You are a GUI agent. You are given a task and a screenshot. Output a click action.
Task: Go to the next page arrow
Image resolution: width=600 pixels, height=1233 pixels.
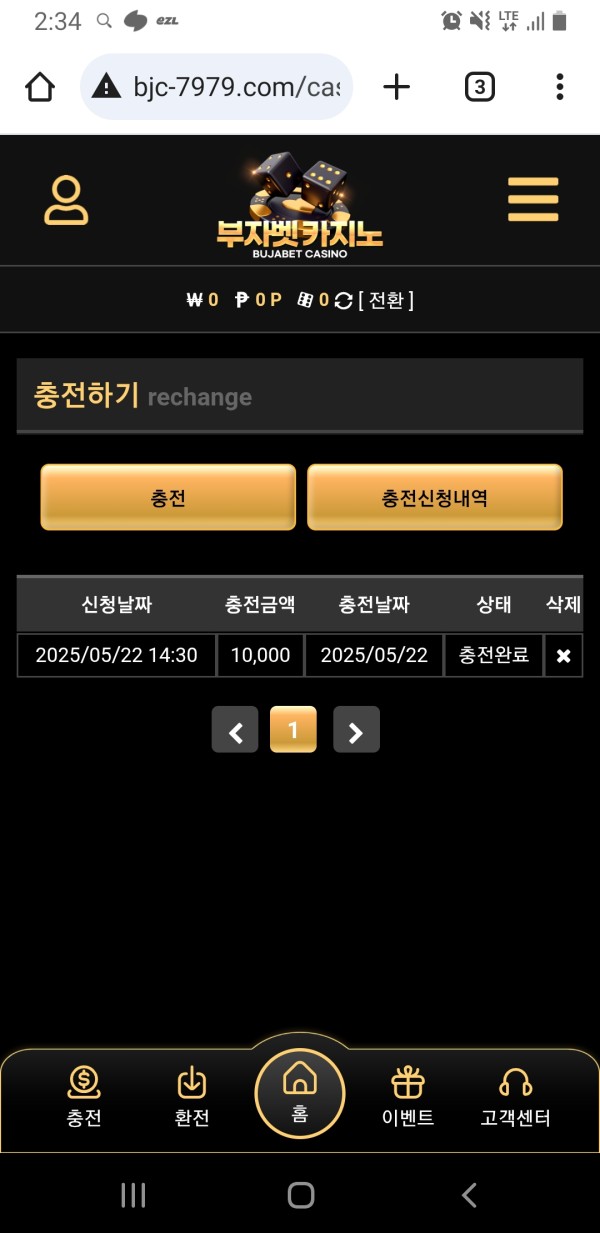[x=356, y=730]
